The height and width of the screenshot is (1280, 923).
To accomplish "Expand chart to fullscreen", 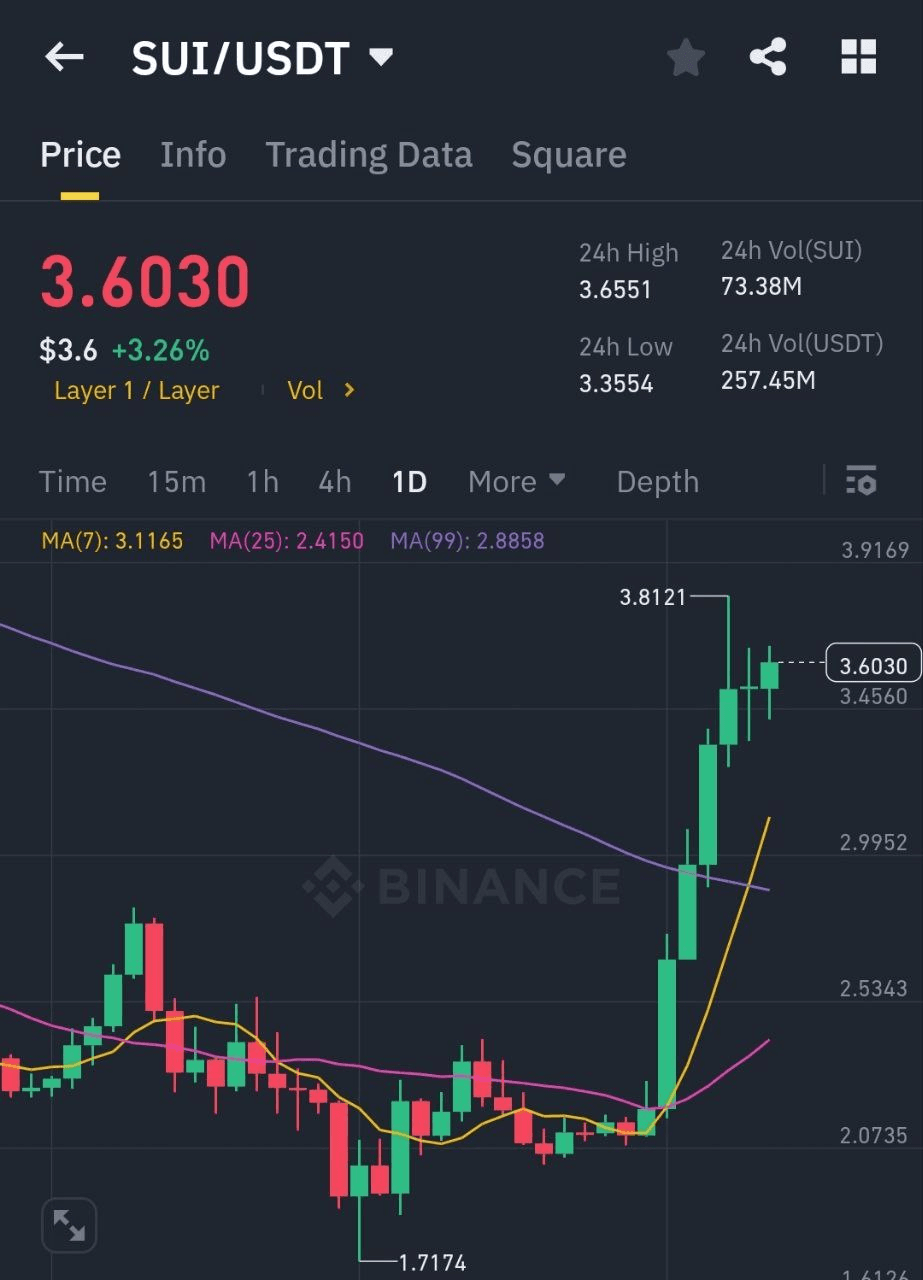I will click(69, 1224).
